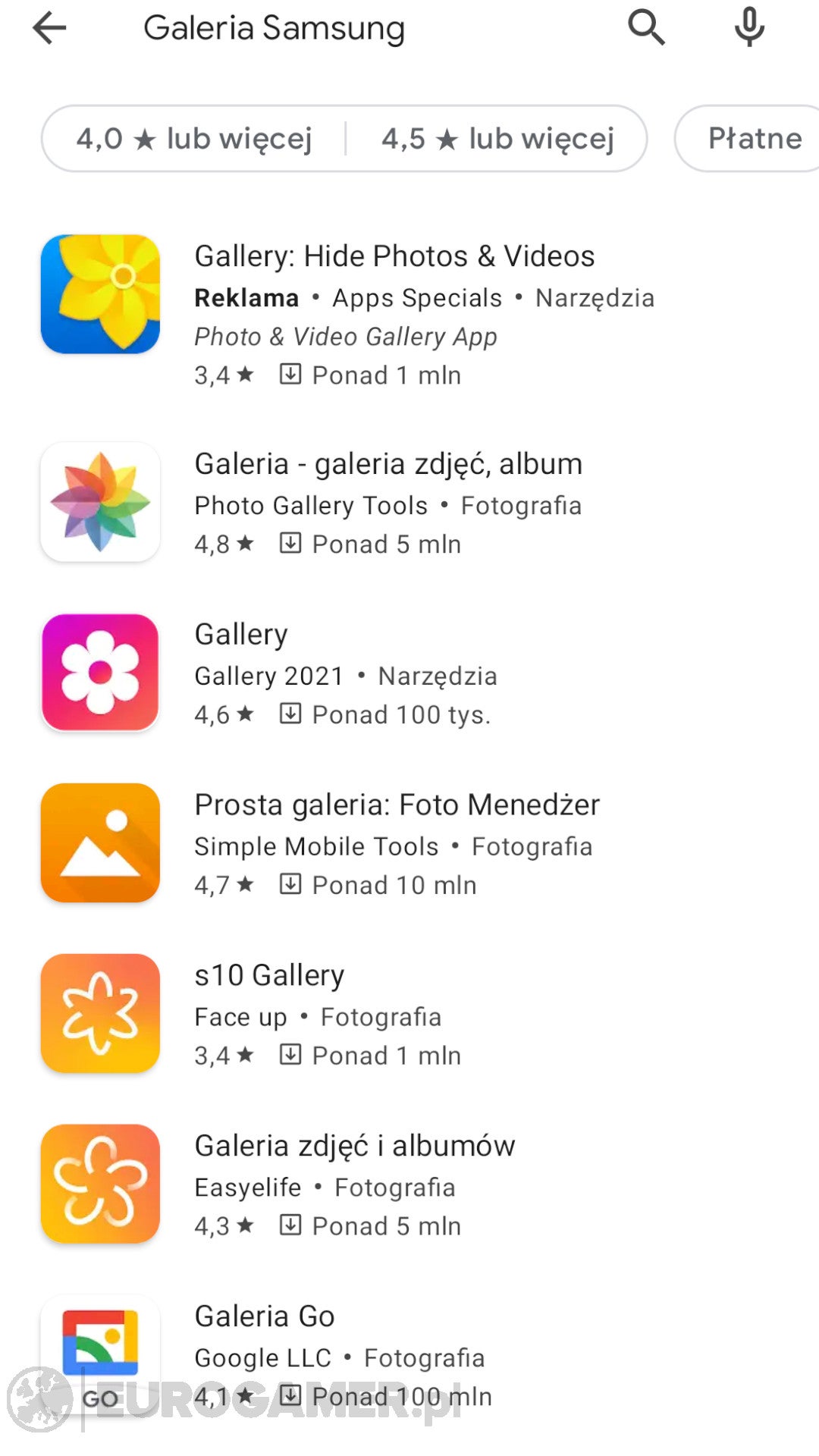The width and height of the screenshot is (819, 1456).
Task: Open the Gallery app by Gallery 2021
Action: coord(409,673)
